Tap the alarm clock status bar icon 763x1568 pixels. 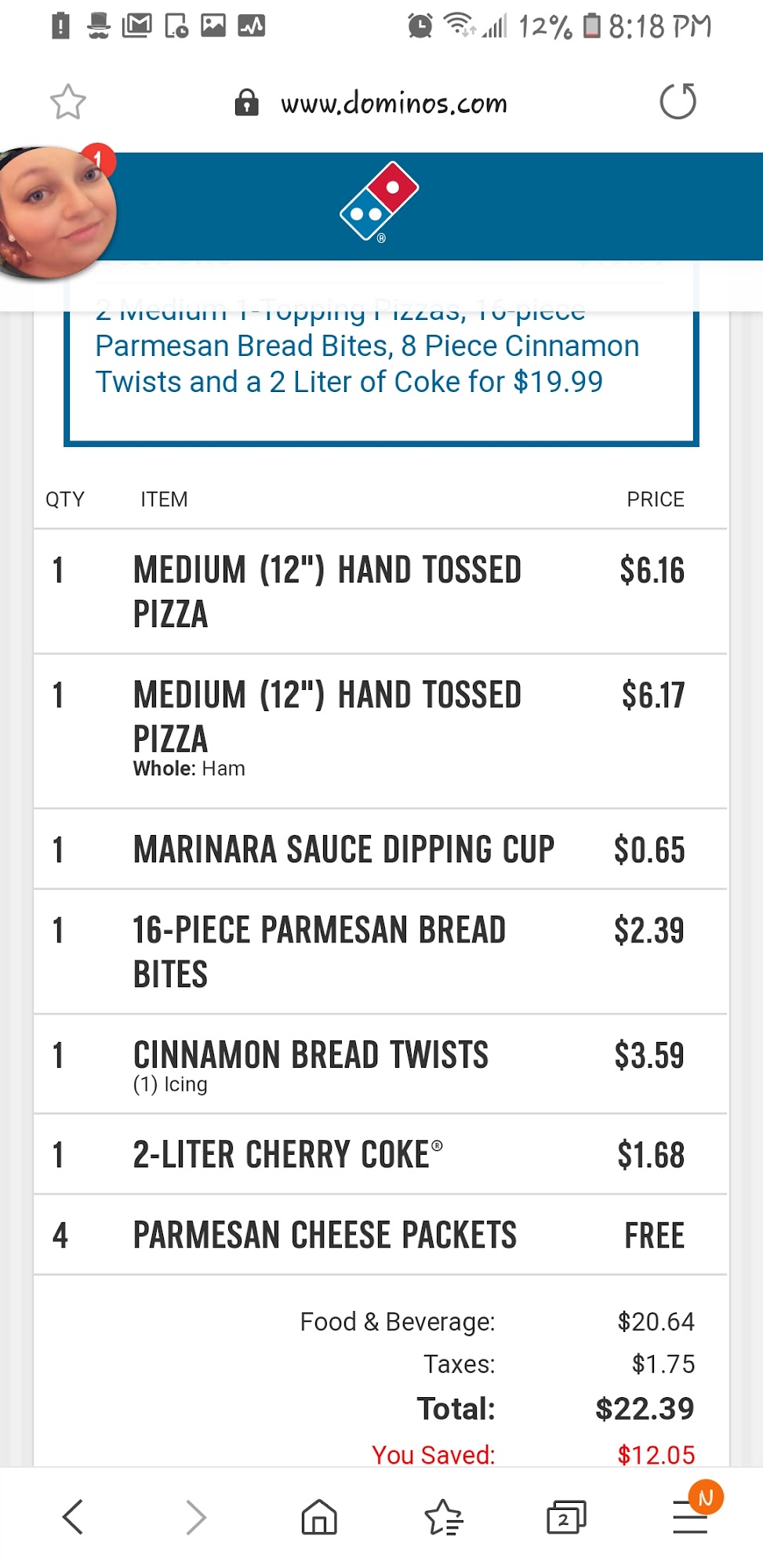tap(421, 26)
